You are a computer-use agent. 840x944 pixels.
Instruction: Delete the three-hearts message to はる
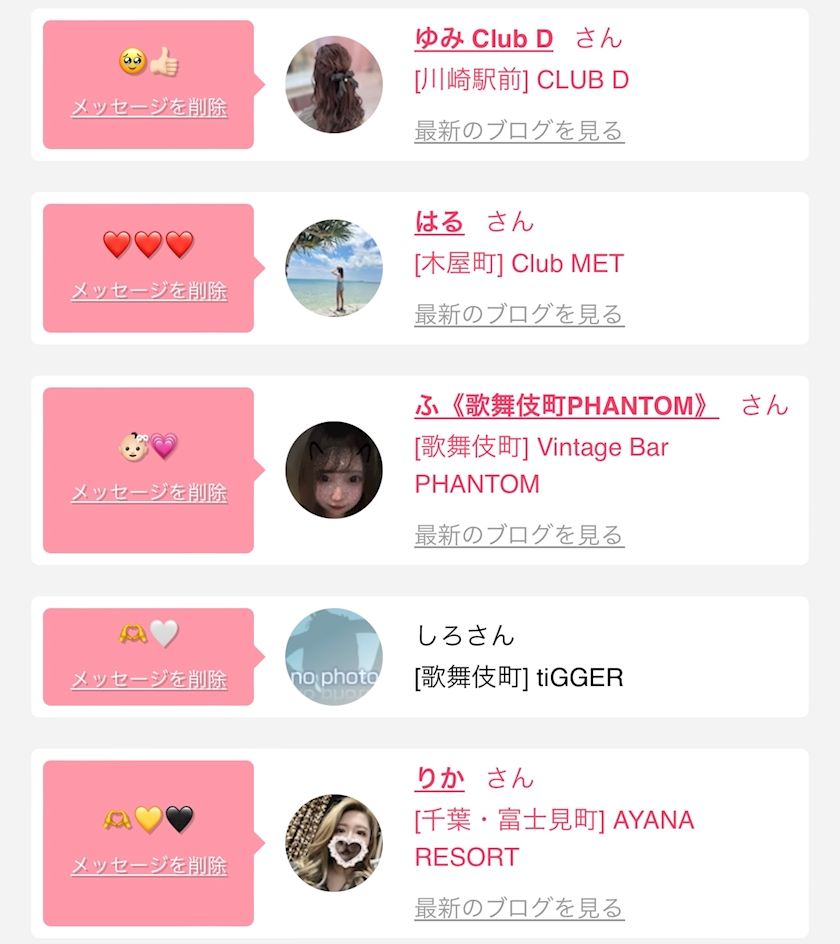[x=149, y=291]
